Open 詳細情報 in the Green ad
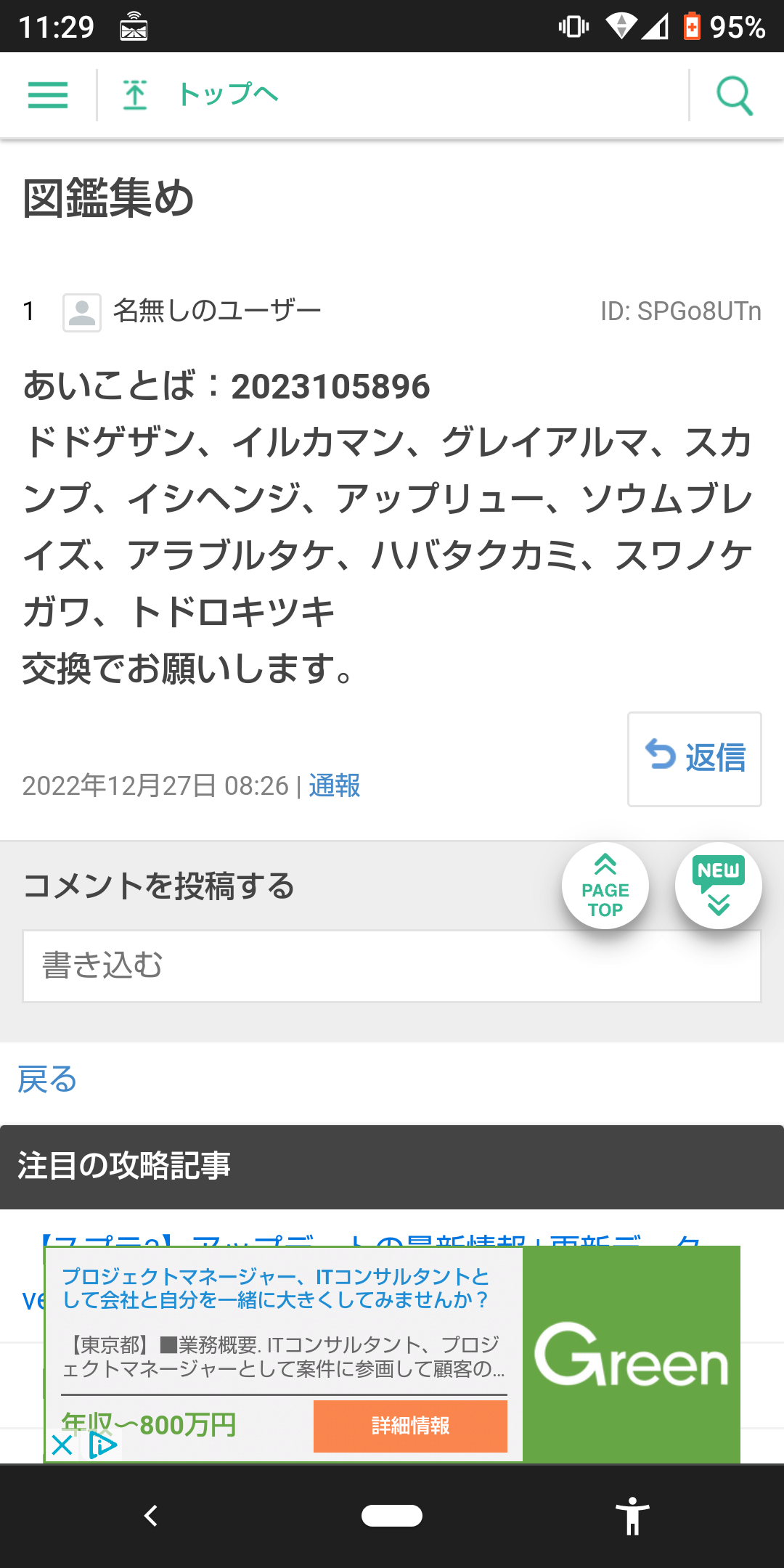 (x=410, y=1426)
